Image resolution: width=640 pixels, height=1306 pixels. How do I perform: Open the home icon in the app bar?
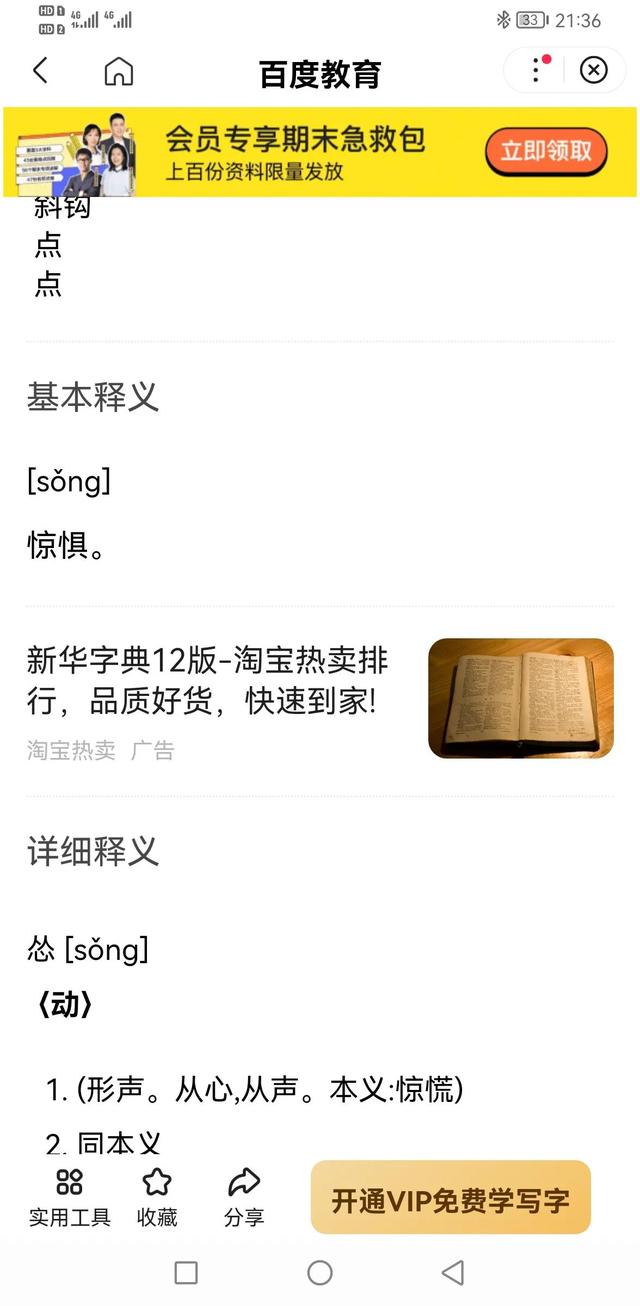[119, 71]
